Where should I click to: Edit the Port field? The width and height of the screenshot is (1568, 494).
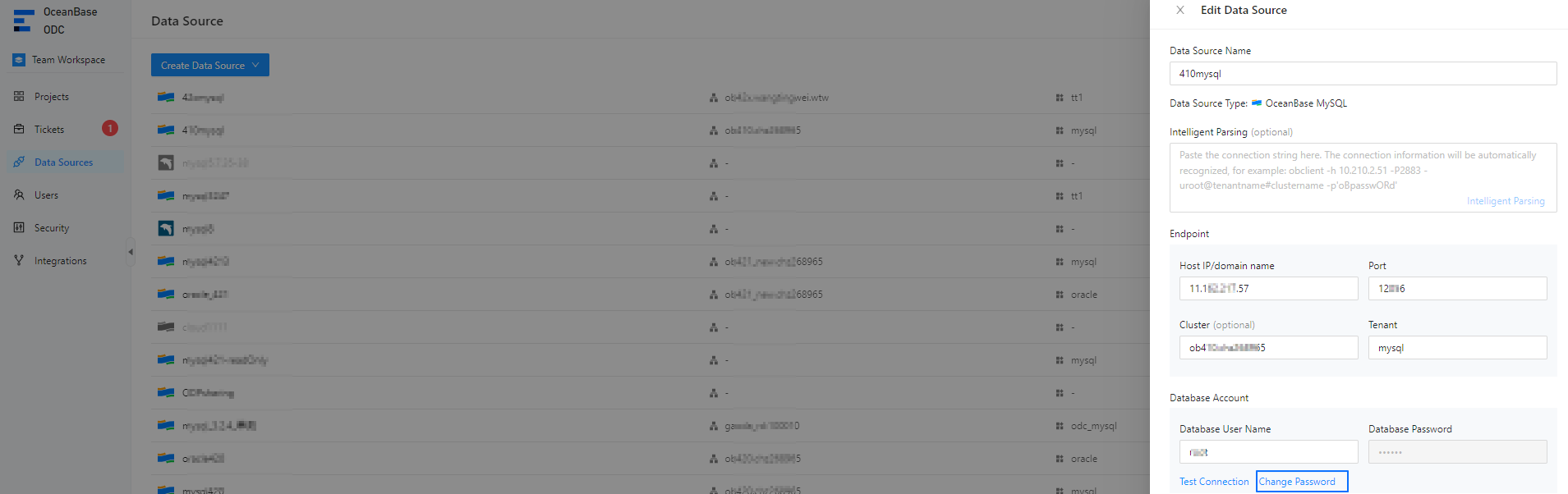tap(1456, 289)
